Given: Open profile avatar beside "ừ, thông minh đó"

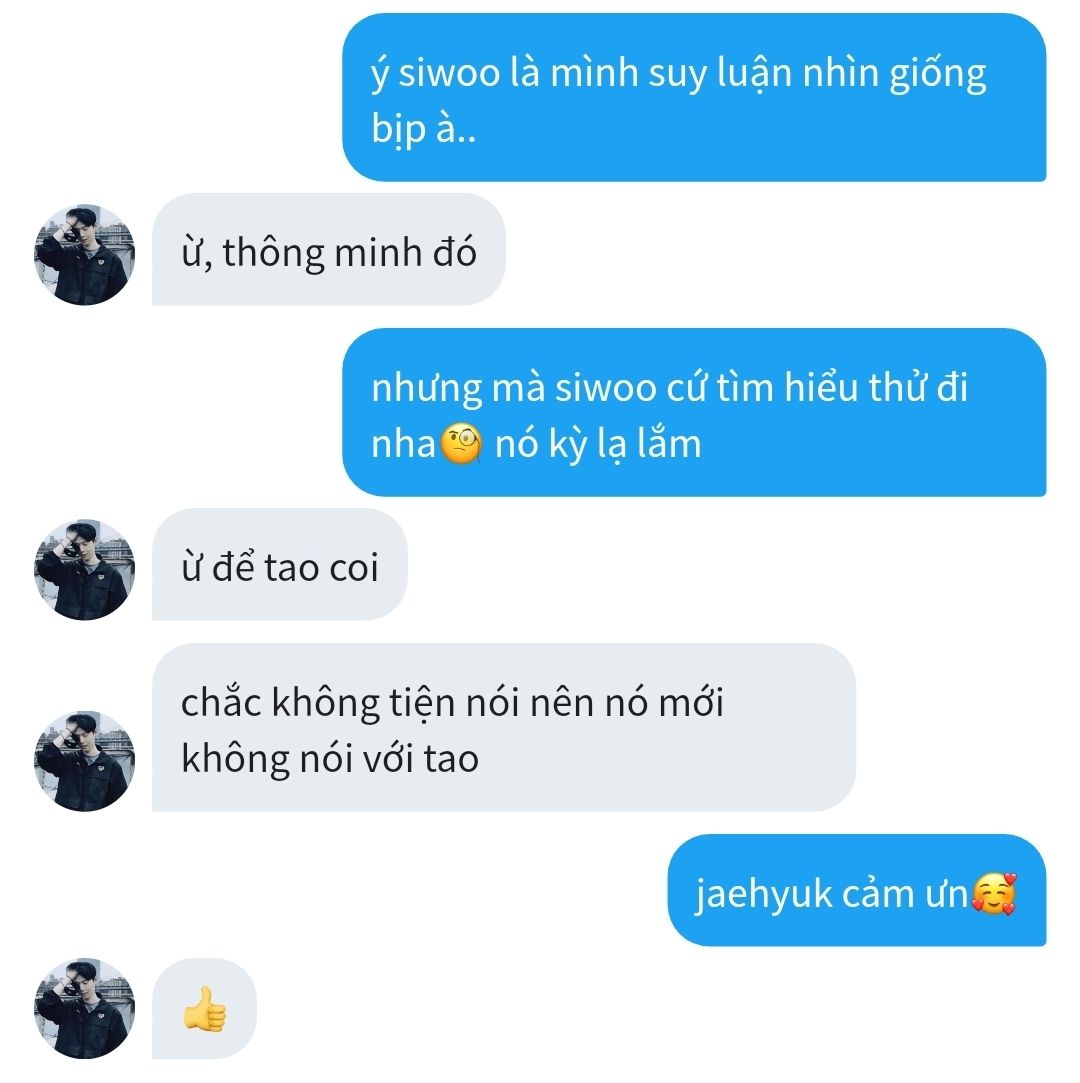Looking at the screenshot, I should click(85, 255).
